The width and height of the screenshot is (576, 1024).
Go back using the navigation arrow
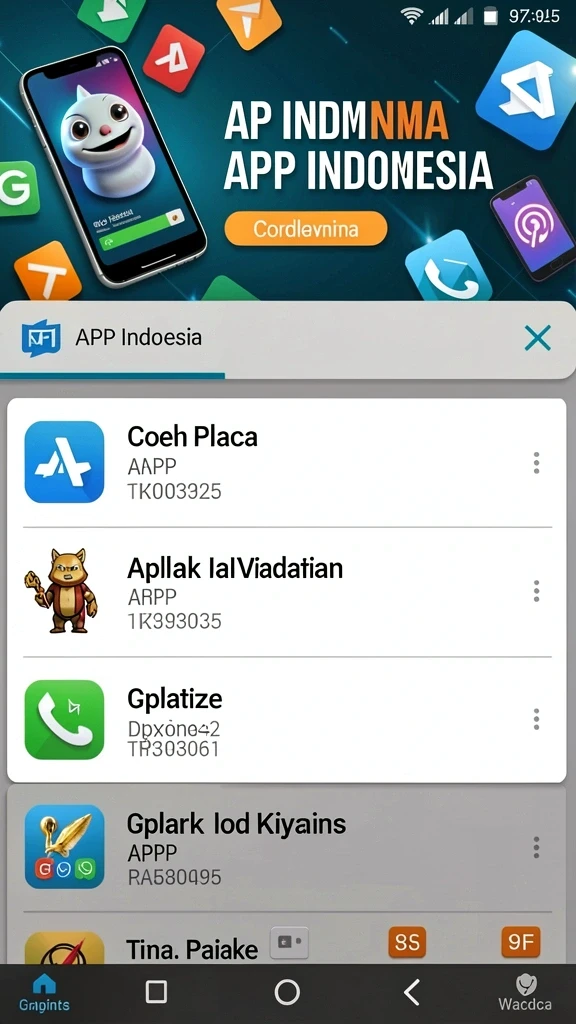coord(411,992)
